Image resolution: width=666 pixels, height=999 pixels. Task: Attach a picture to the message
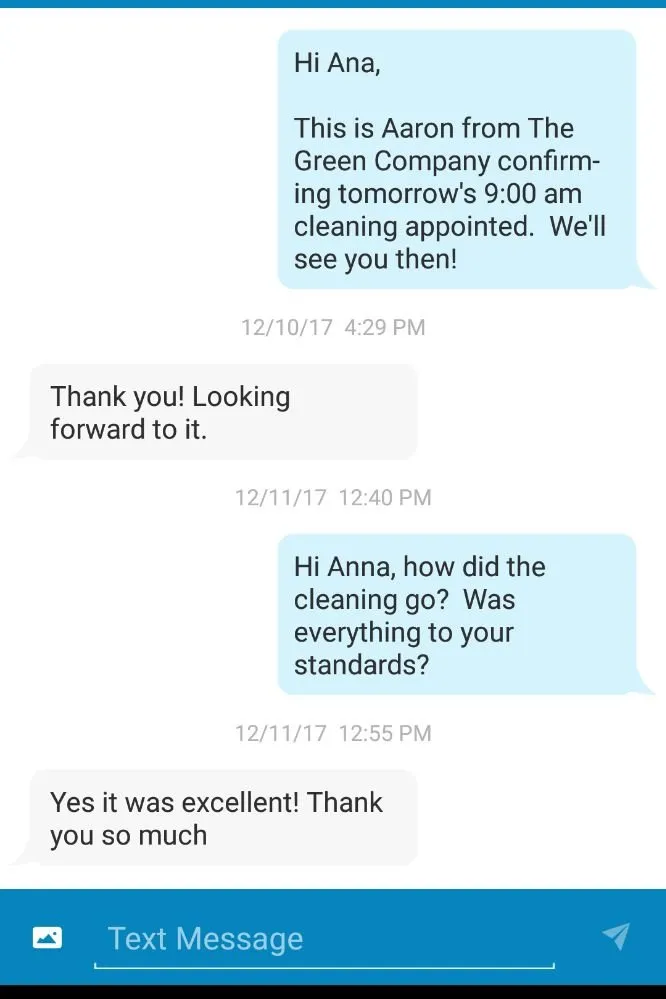[47, 938]
